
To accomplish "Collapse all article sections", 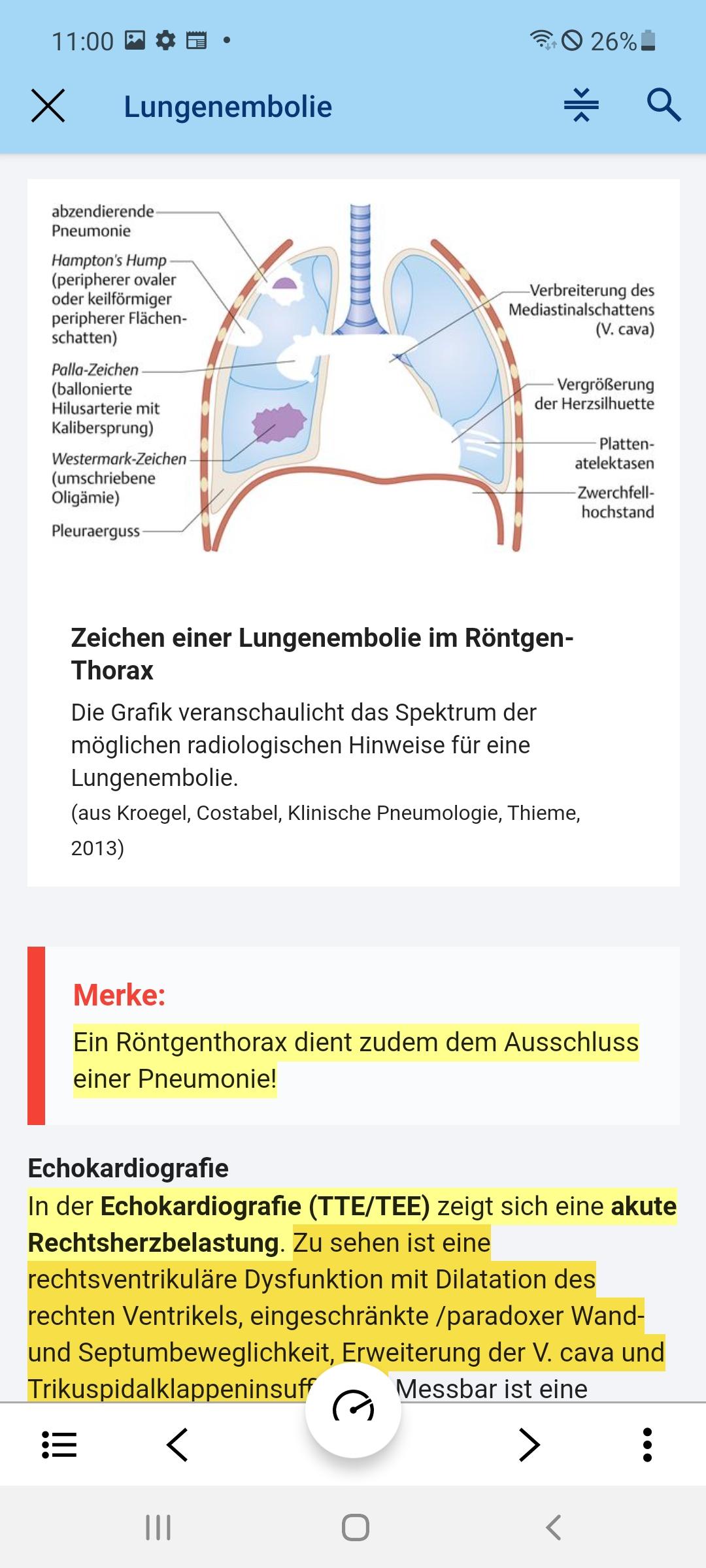I will (x=581, y=105).
